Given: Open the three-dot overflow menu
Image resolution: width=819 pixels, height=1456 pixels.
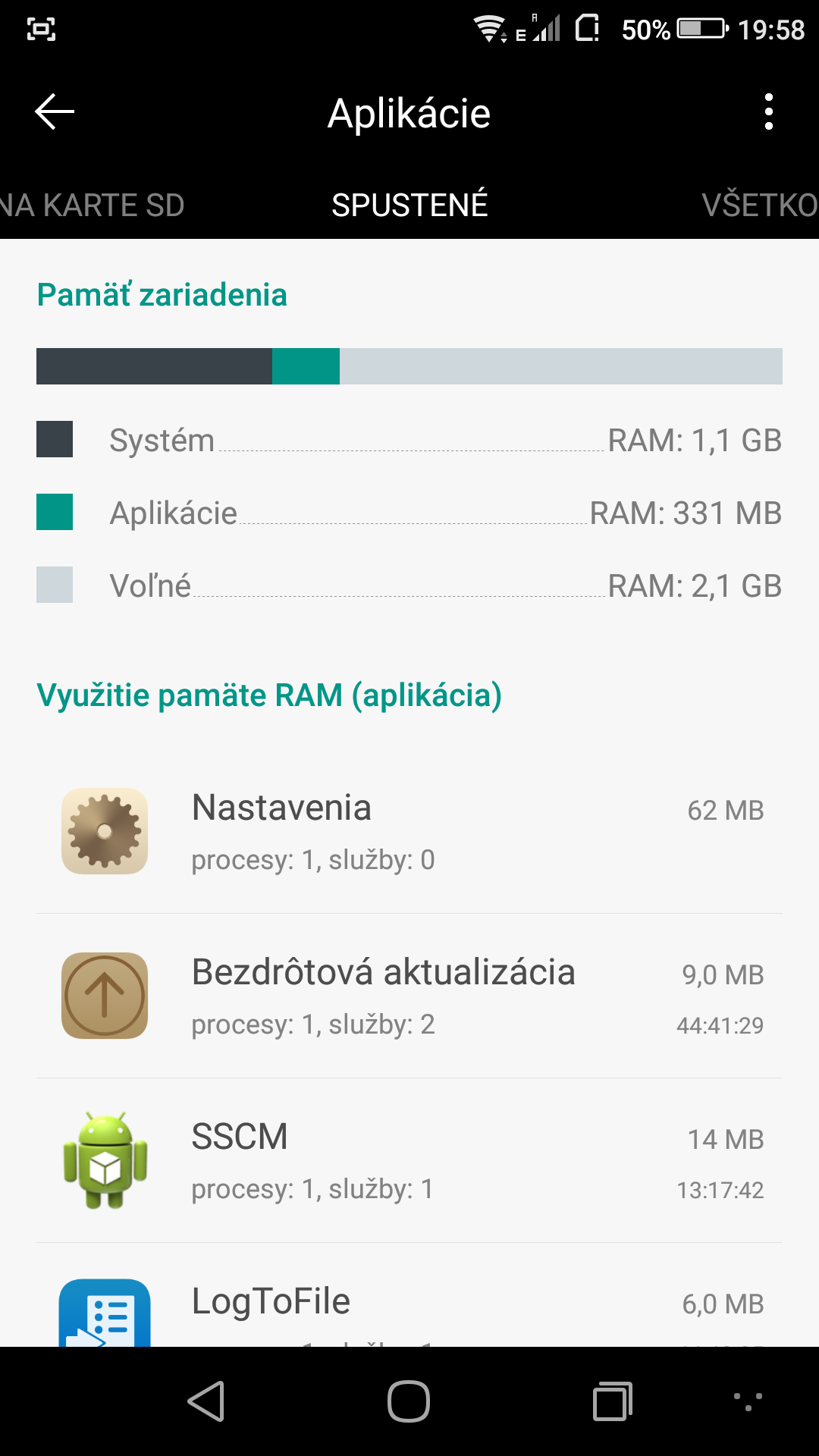Looking at the screenshot, I should click(768, 112).
